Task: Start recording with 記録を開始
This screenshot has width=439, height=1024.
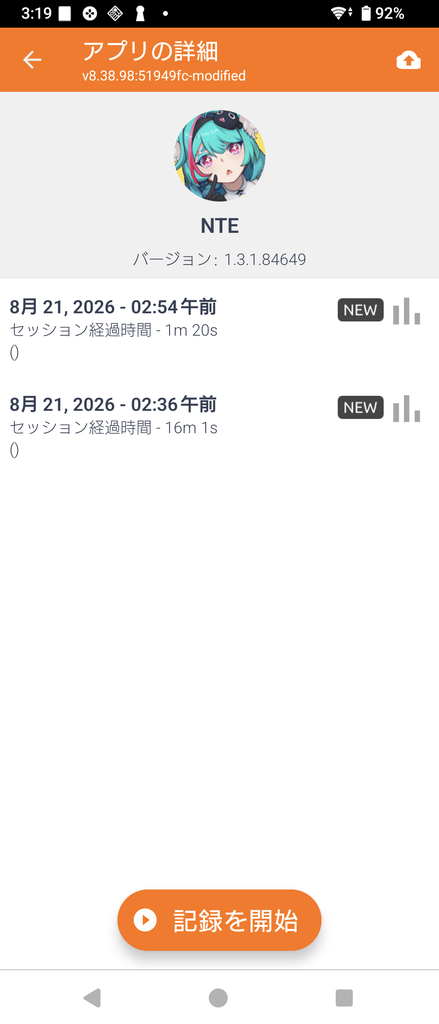Action: (220, 920)
